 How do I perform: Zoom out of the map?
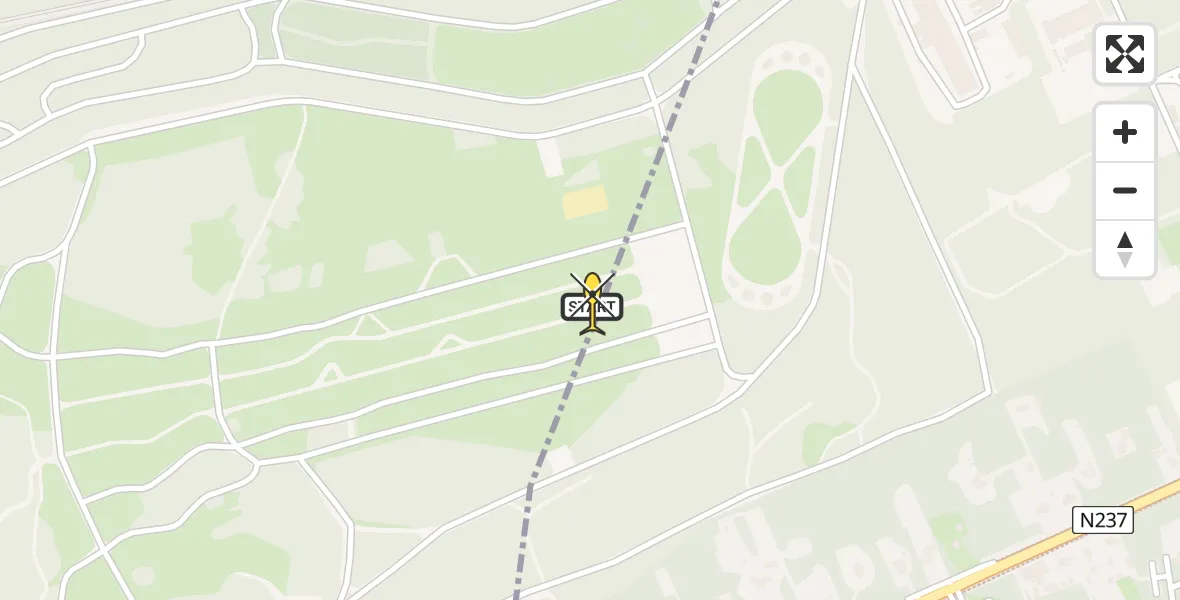pos(1125,191)
